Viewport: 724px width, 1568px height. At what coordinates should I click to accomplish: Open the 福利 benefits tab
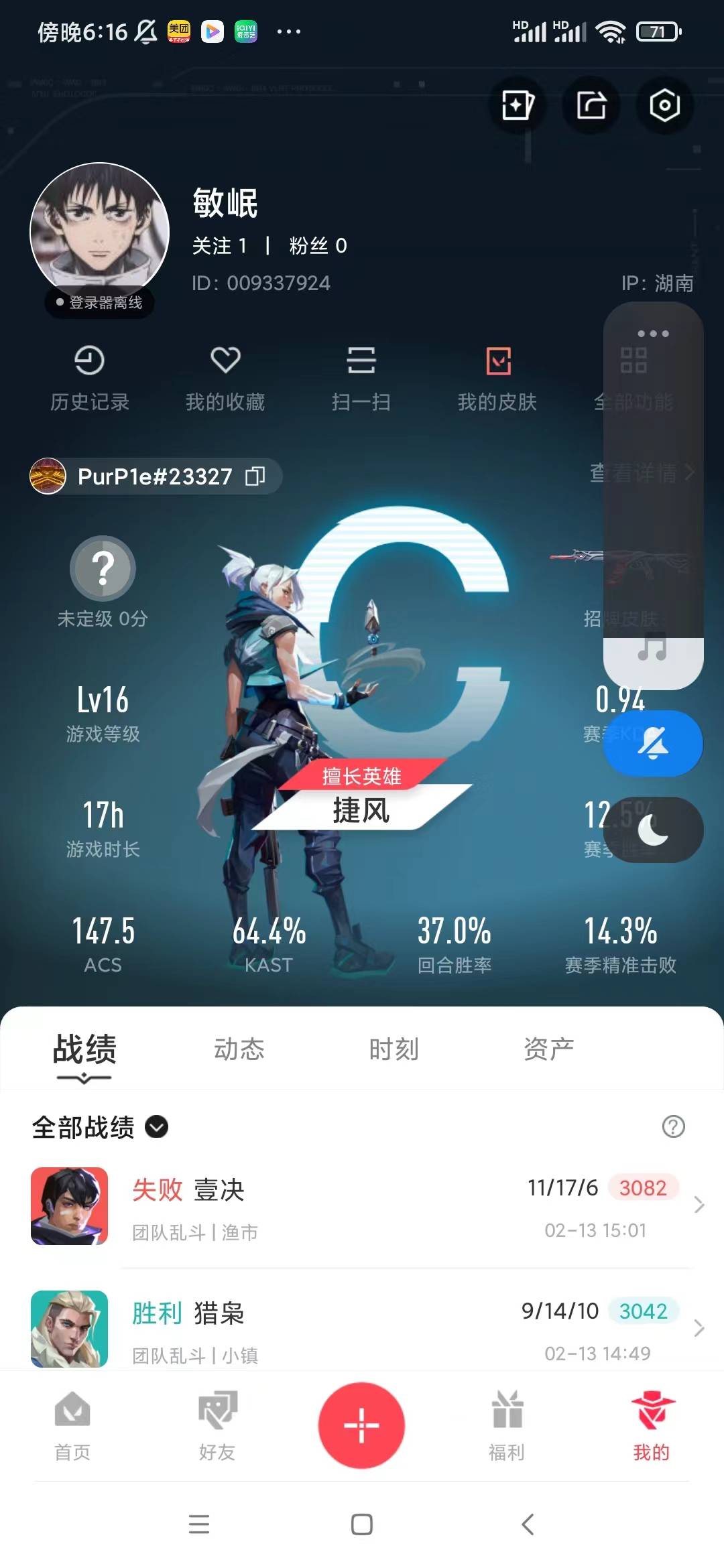pos(507,1425)
